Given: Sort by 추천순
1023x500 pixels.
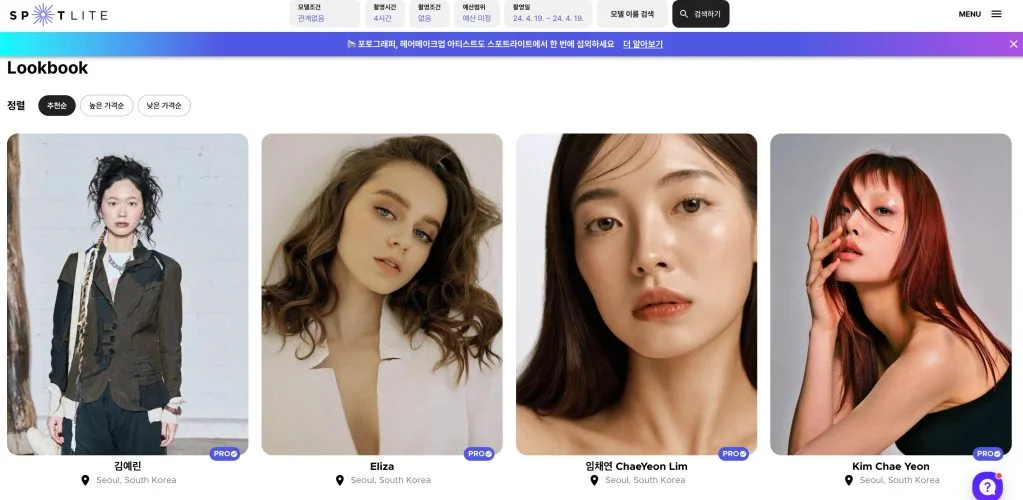Looking at the screenshot, I should [57, 105].
